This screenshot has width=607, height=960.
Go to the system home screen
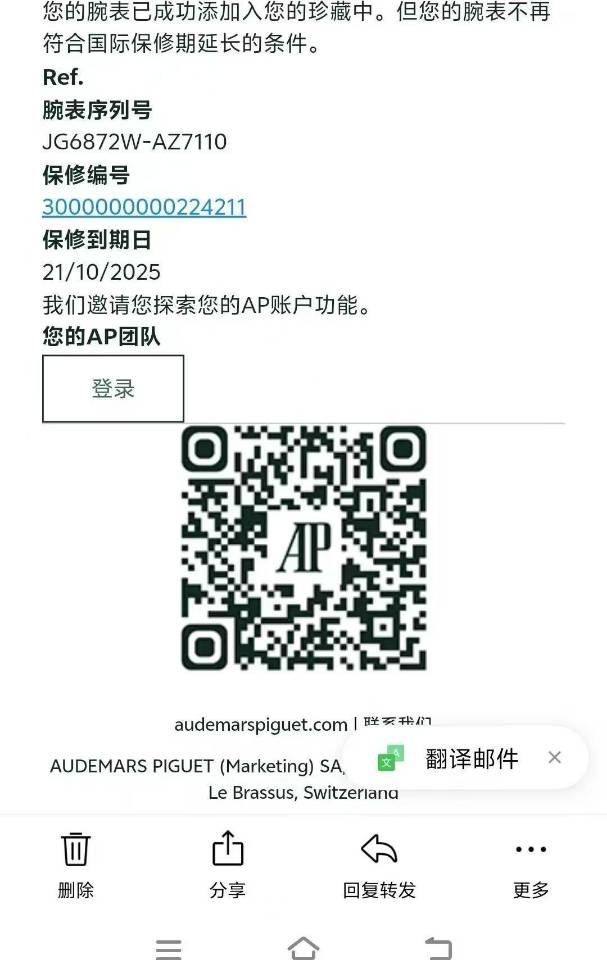(303, 948)
